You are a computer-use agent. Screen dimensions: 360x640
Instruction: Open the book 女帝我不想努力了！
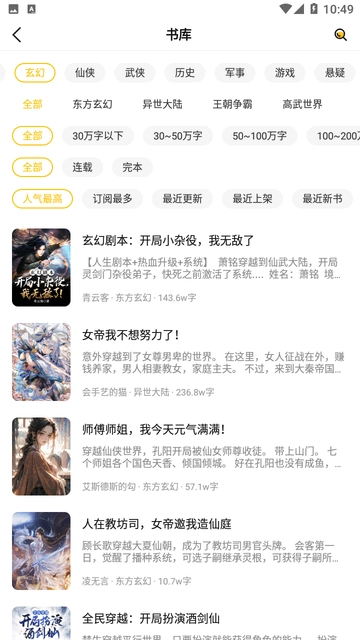coord(180,362)
